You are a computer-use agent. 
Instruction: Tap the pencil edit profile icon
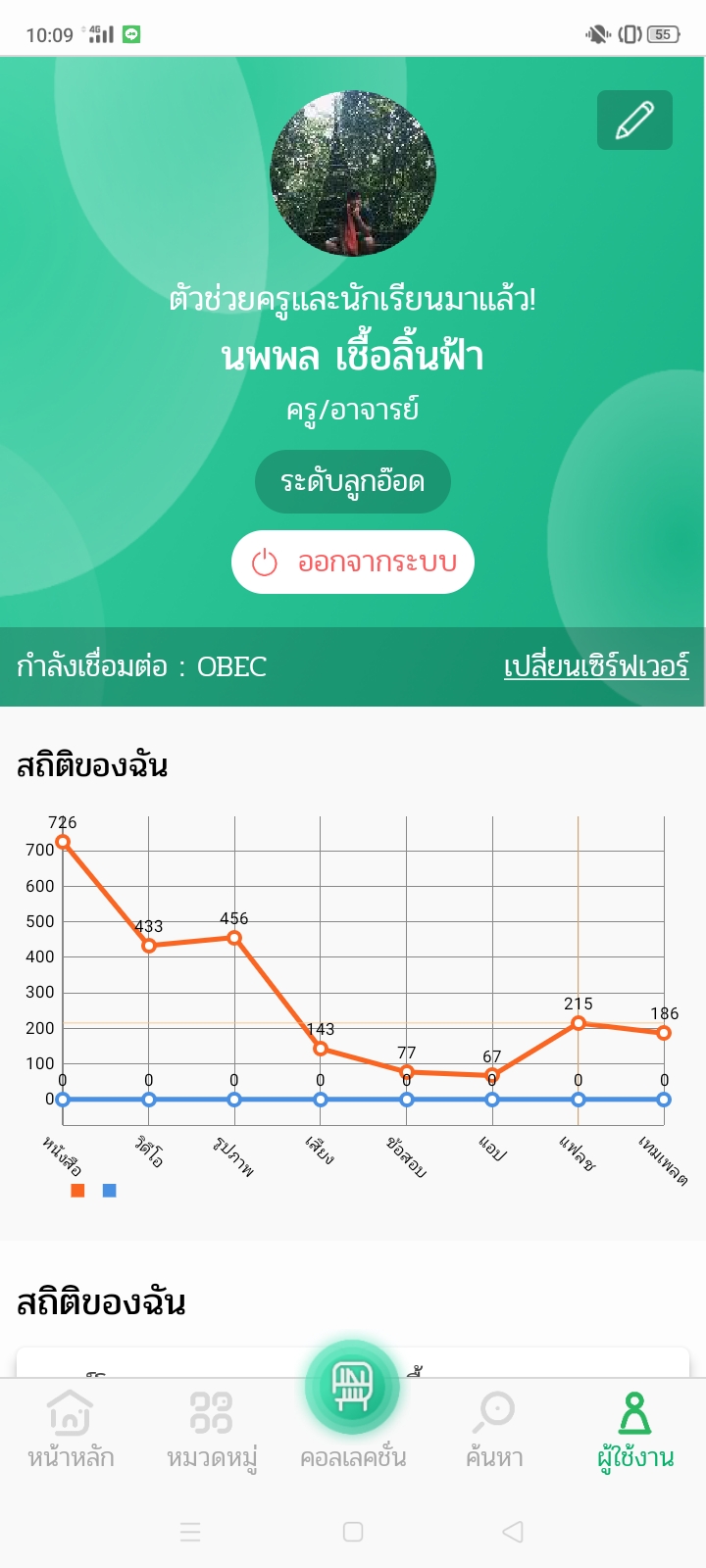[634, 120]
